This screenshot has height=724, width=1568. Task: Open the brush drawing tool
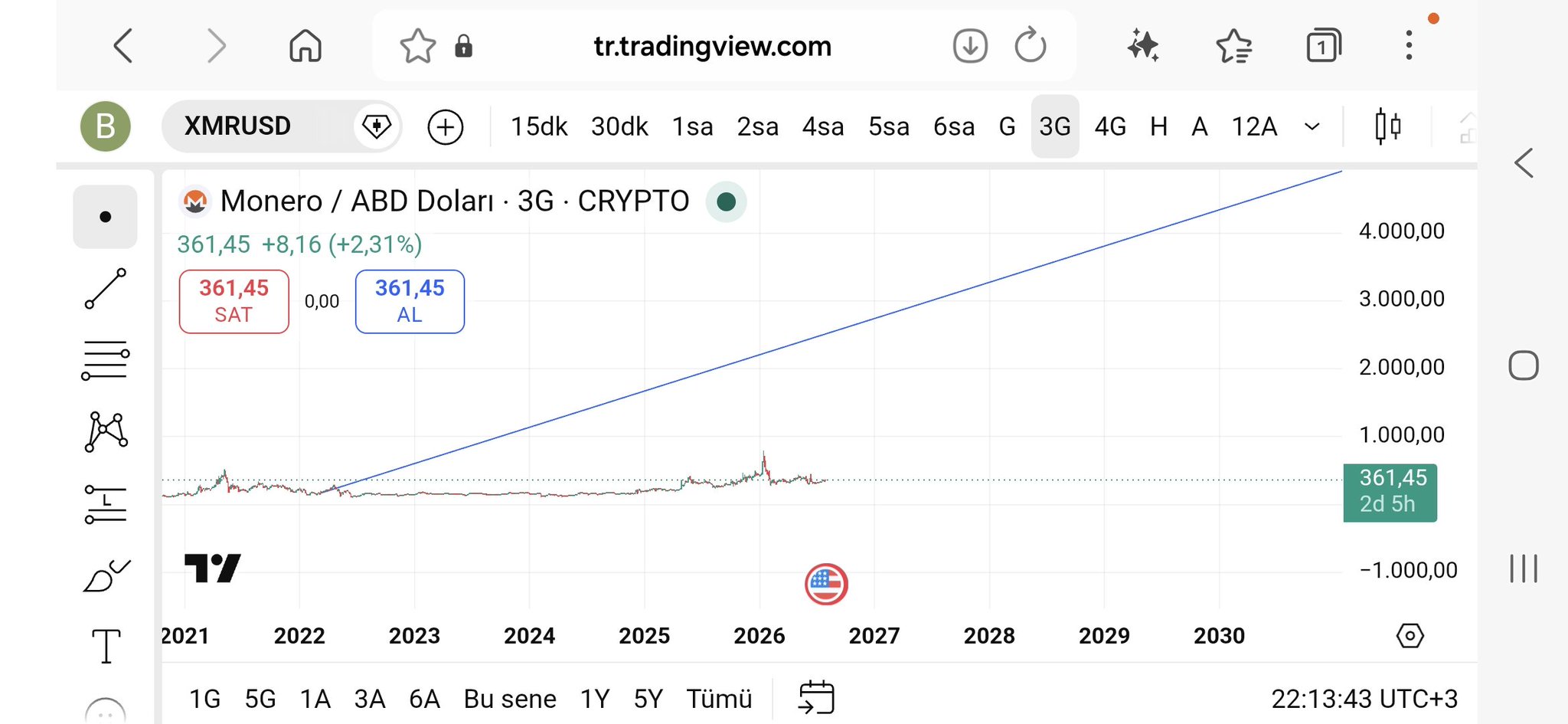click(106, 576)
